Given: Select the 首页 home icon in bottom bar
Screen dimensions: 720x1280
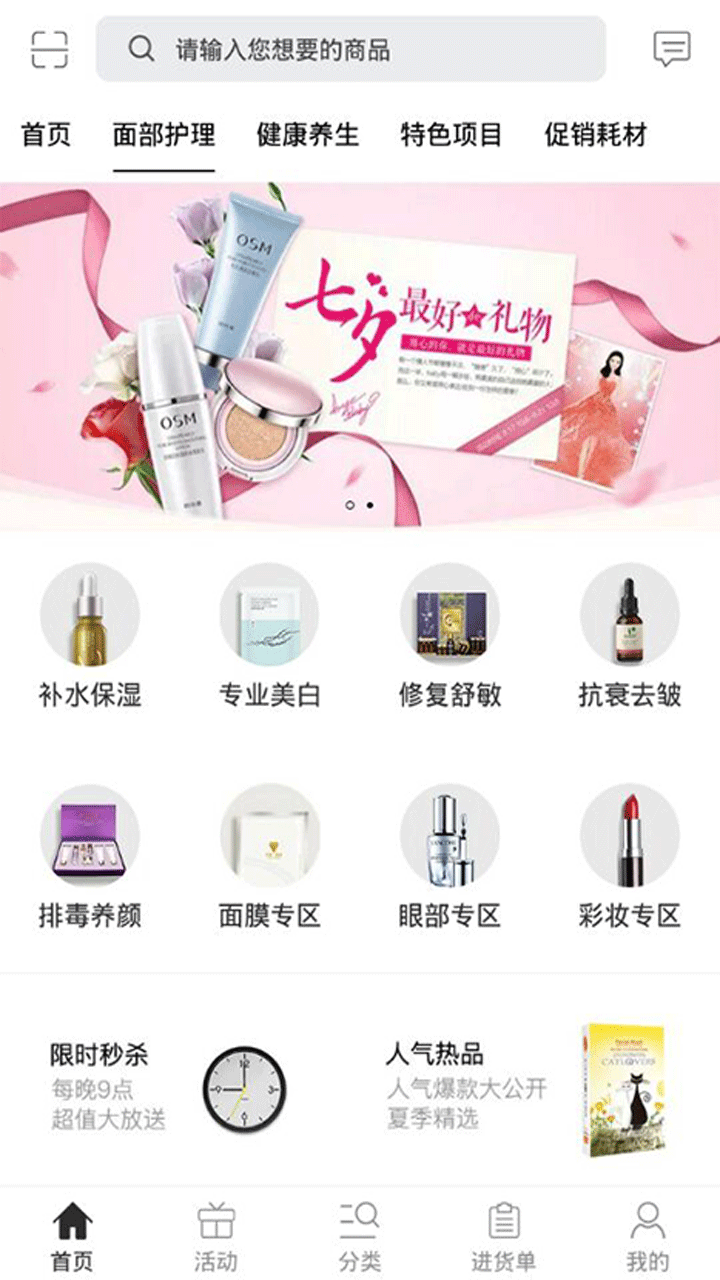Looking at the screenshot, I should tap(71, 1228).
